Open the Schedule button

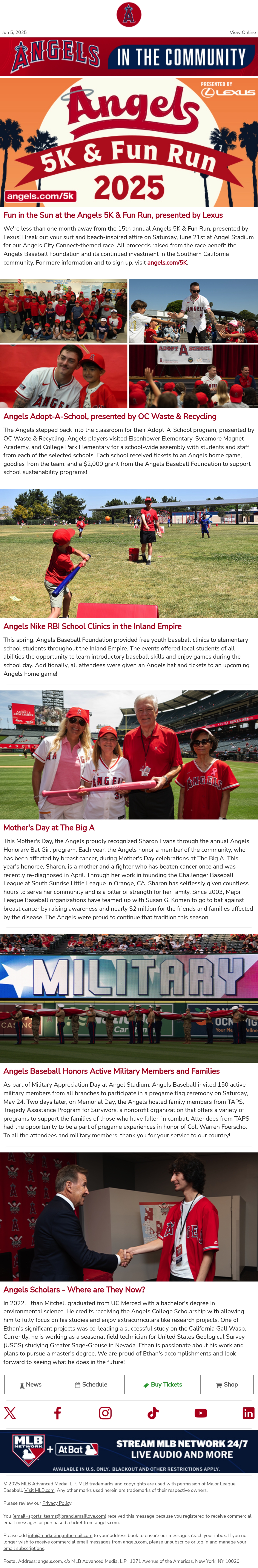pyautogui.click(x=91, y=1384)
